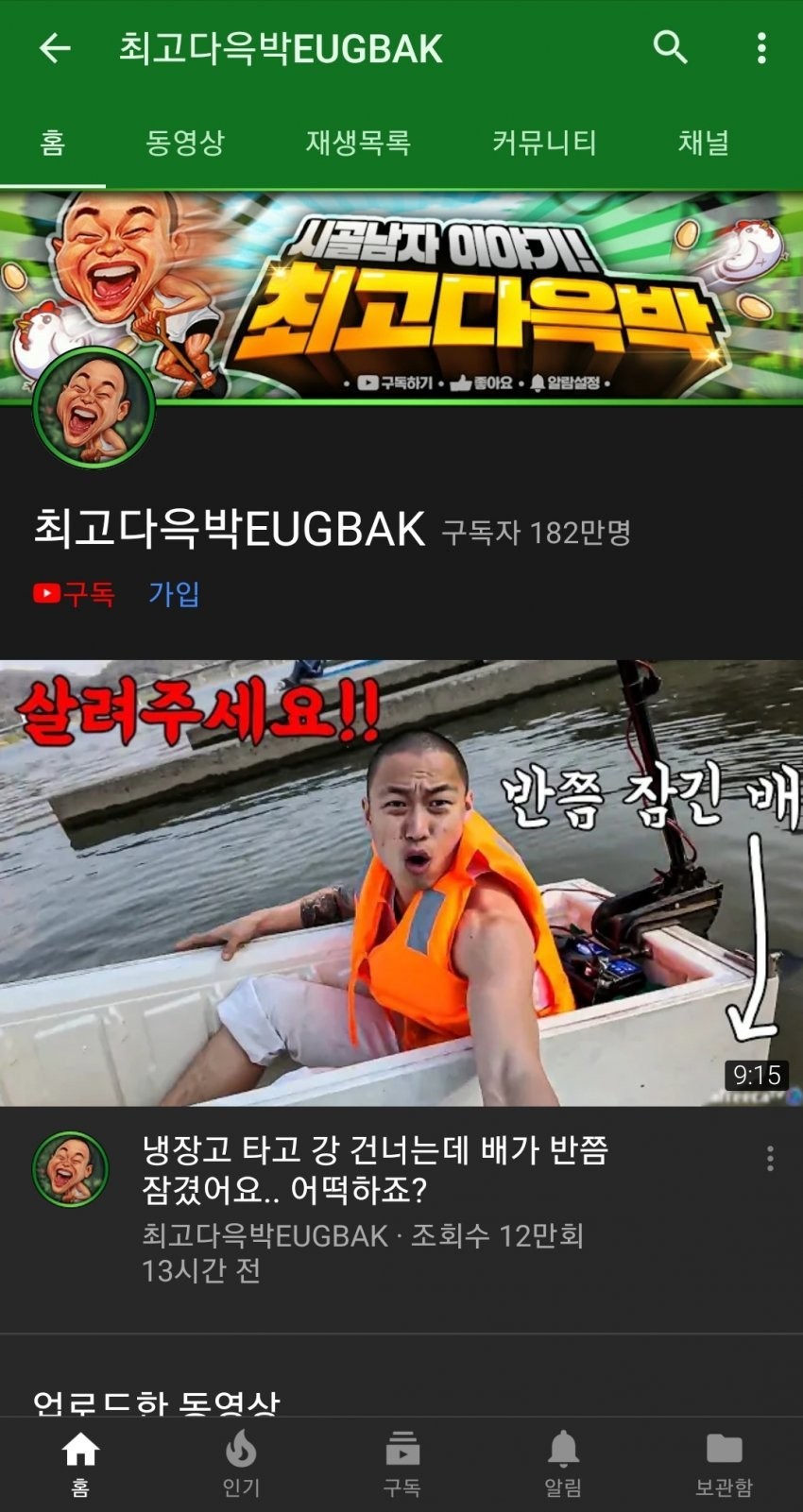Tap the channel avatar beside the video title

pos(71,1169)
